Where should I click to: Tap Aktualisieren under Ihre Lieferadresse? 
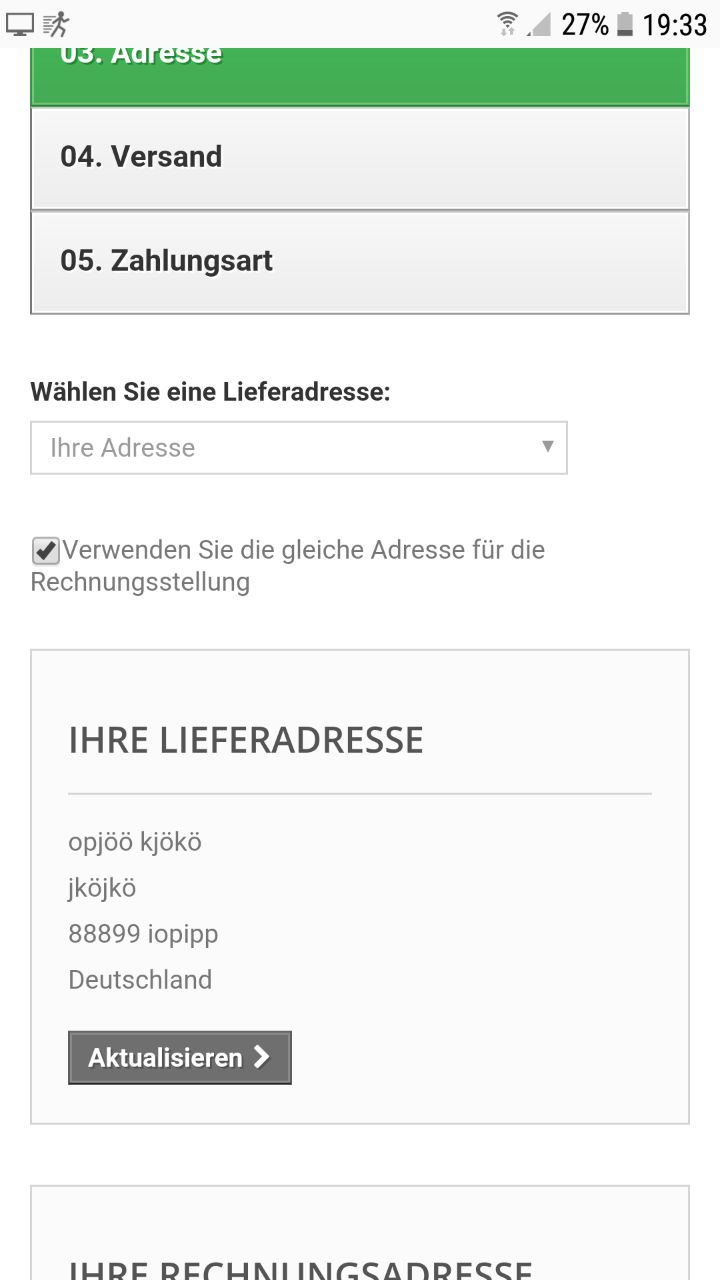coord(180,1058)
